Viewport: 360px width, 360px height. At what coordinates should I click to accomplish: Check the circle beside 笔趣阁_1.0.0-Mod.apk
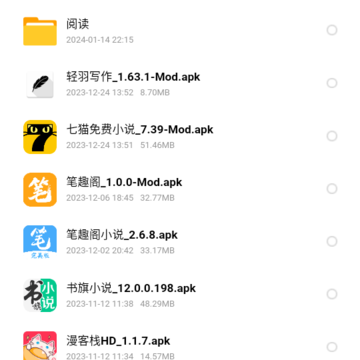332,189
